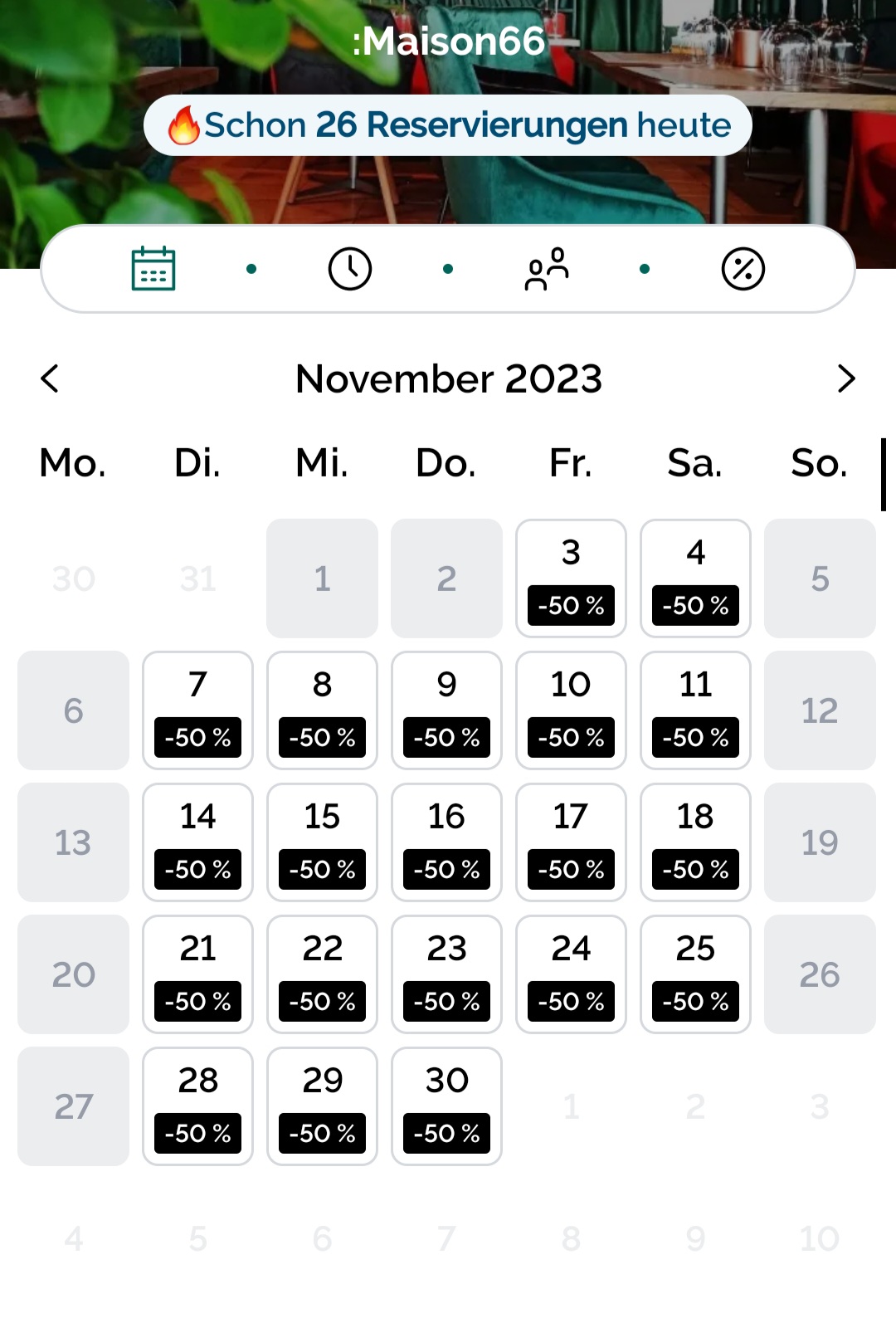Open the time step clock icon
Screen dimensions: 896x1323
click(350, 269)
